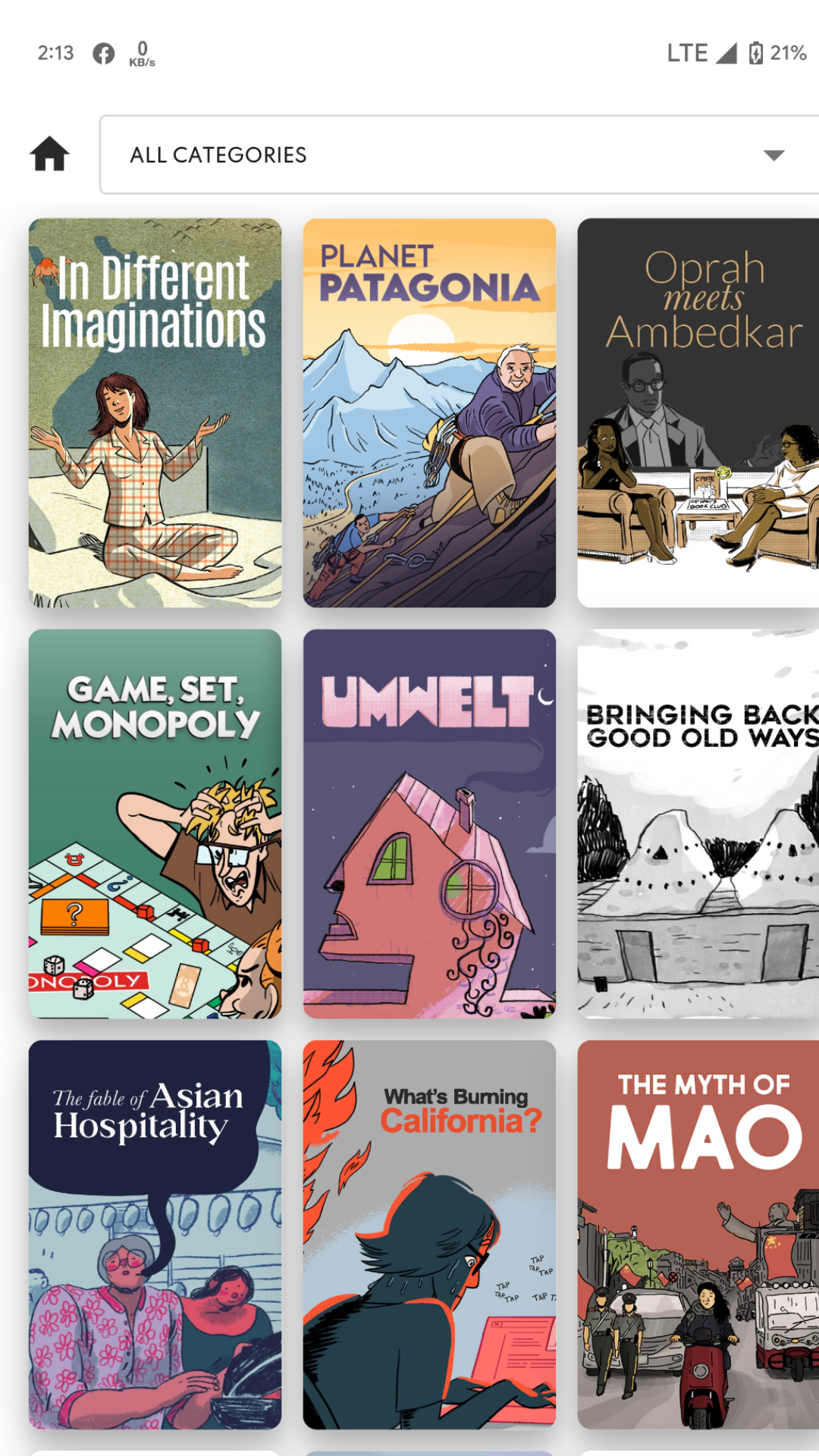This screenshot has height=1456, width=819.
Task: Open the Game, Set, Monopoly comic
Action: point(155,824)
